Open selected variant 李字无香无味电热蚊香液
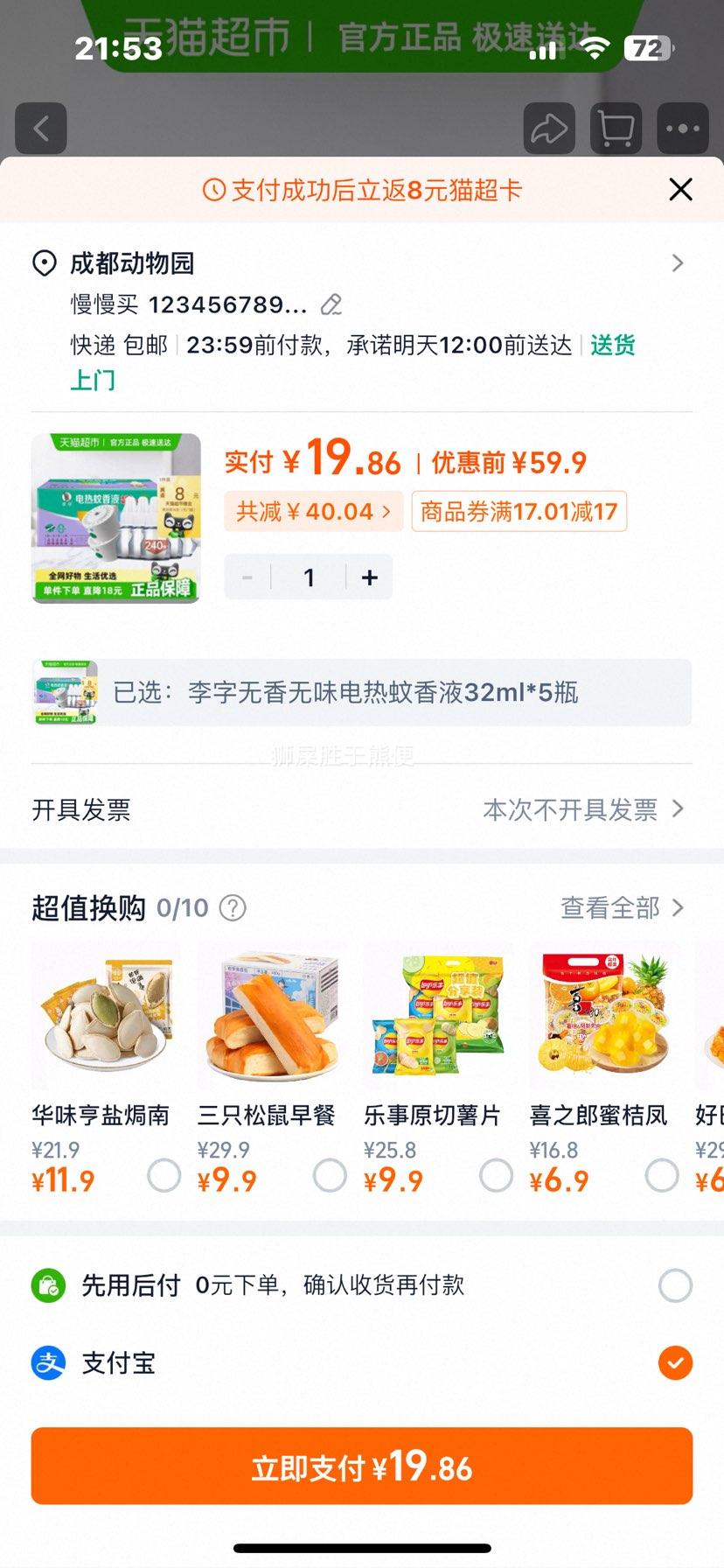 coord(362,692)
